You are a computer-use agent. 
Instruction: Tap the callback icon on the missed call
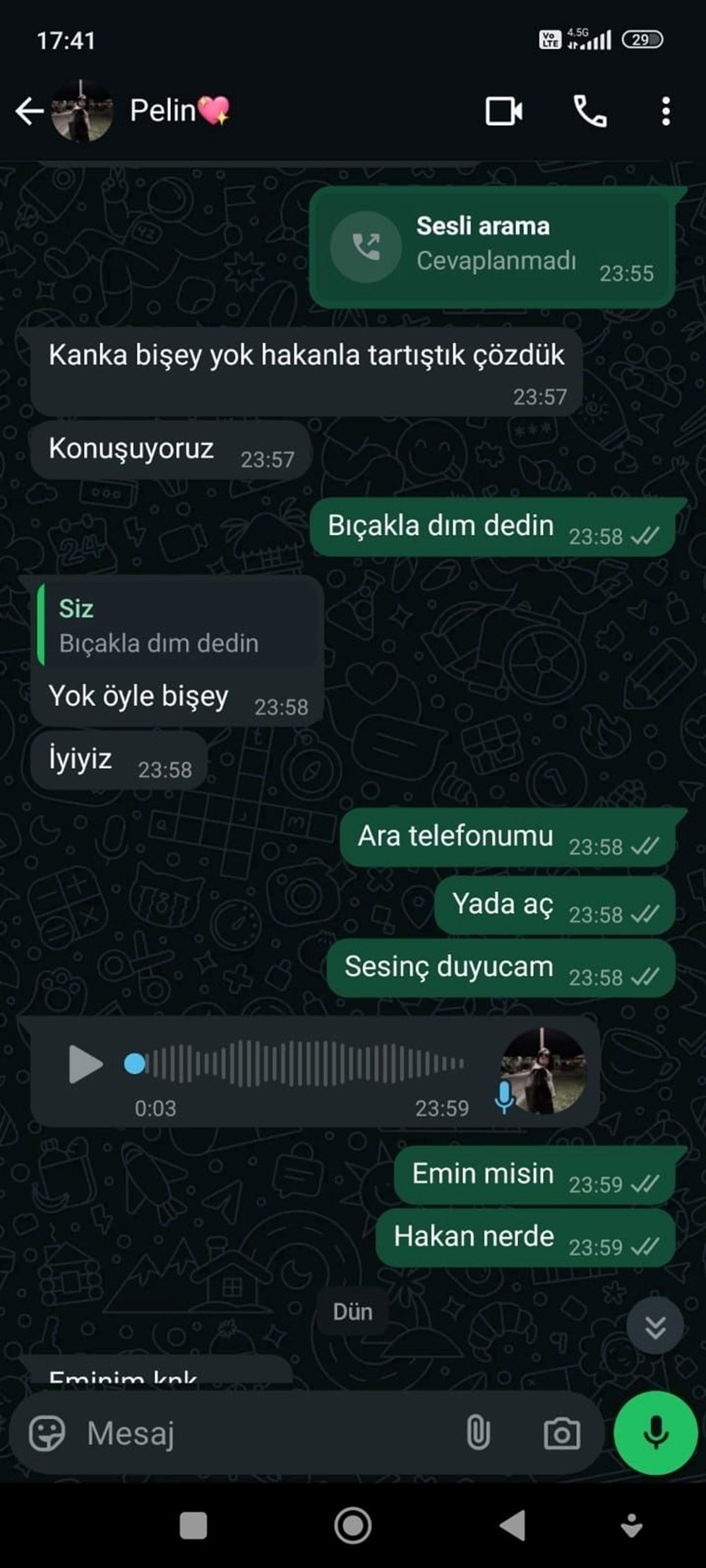[366, 247]
